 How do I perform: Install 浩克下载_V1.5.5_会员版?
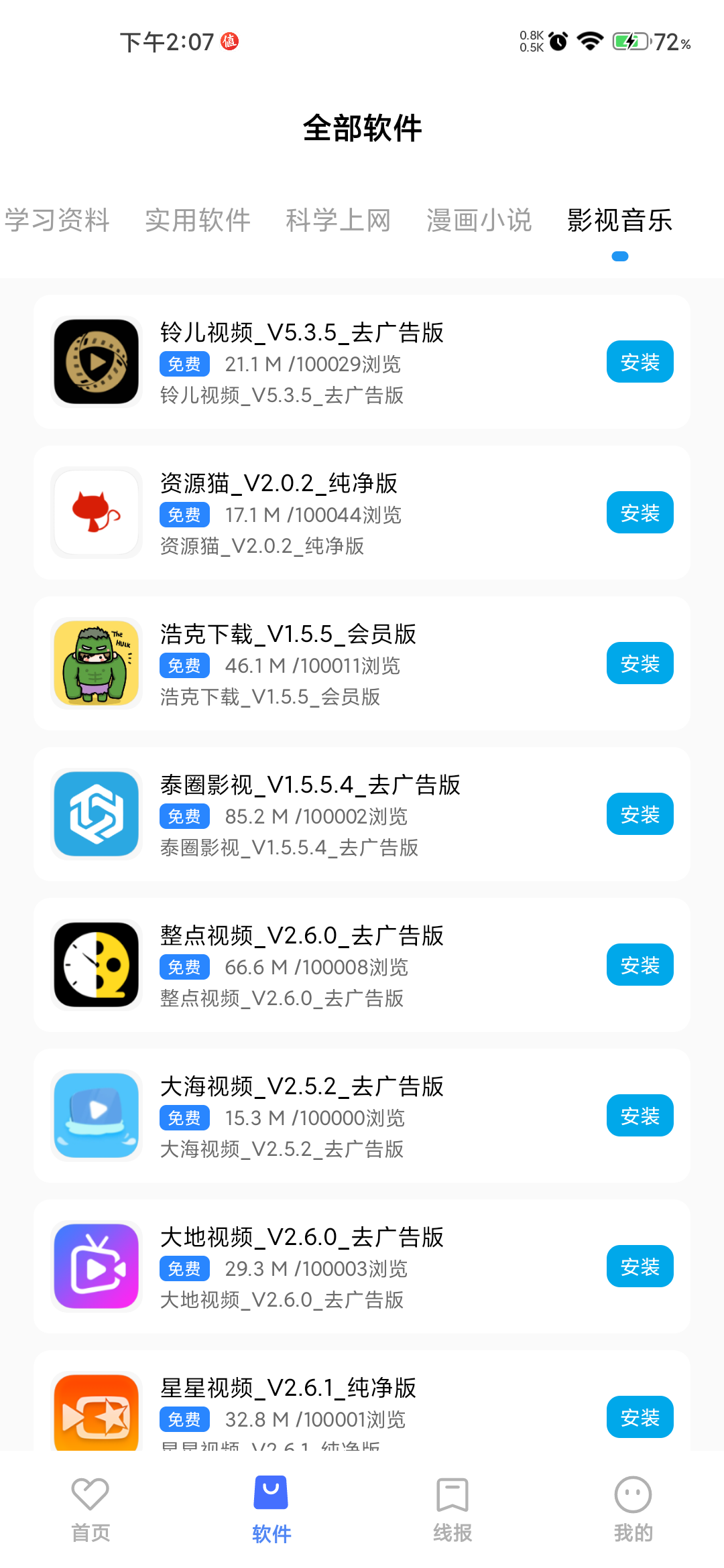(x=640, y=663)
